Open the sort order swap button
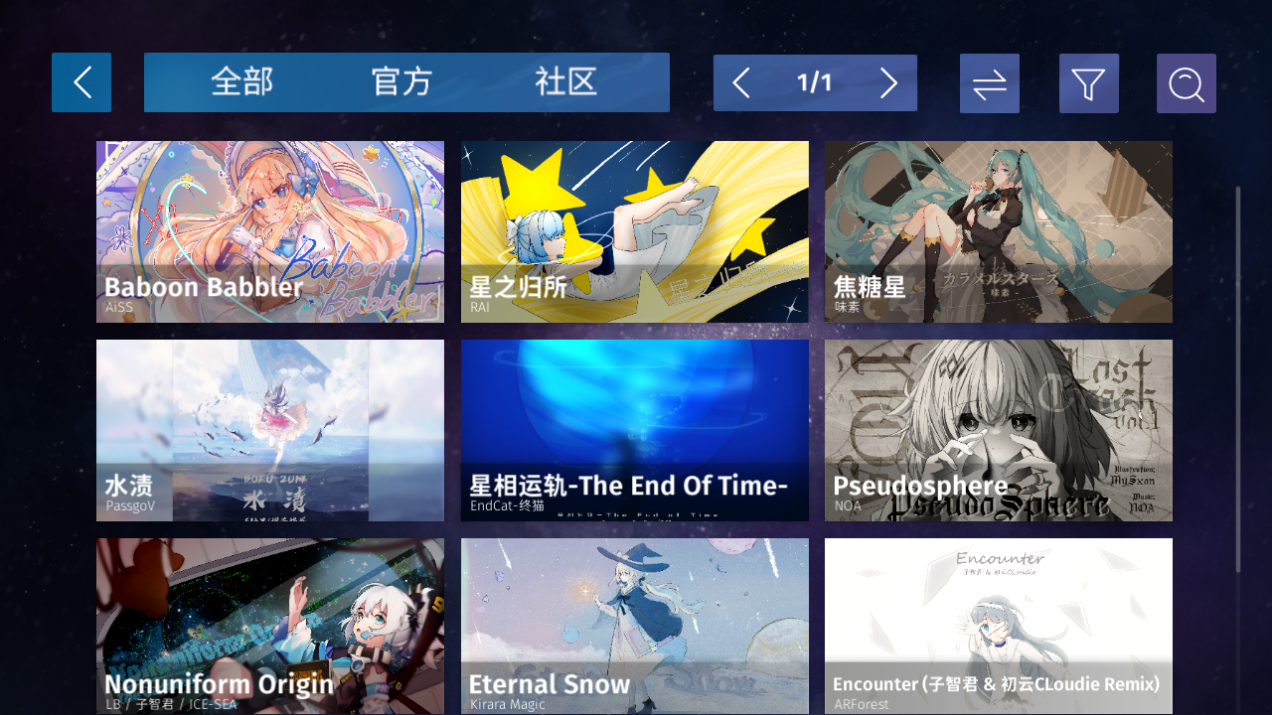Image resolution: width=1272 pixels, height=715 pixels. pos(989,83)
